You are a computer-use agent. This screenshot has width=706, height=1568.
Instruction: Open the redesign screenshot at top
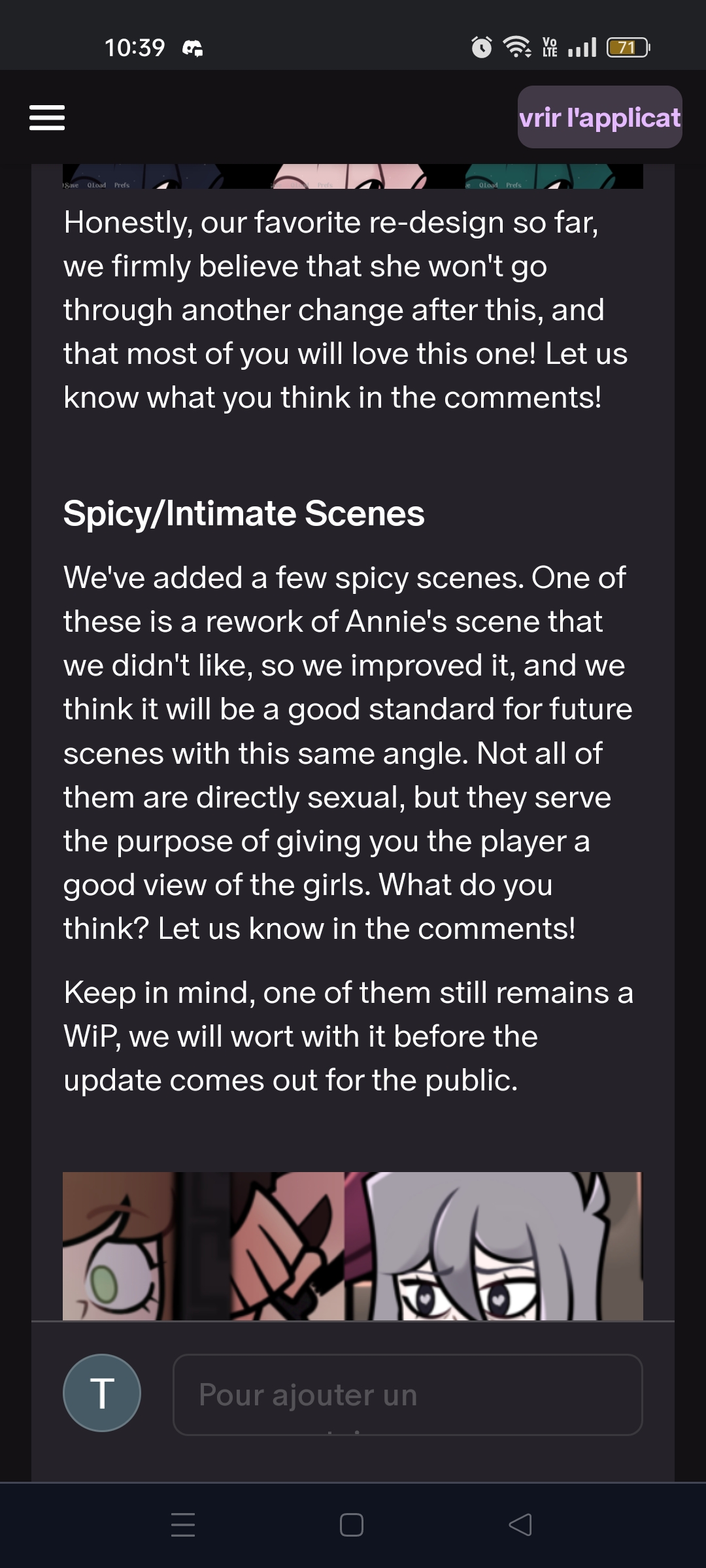pos(353,176)
